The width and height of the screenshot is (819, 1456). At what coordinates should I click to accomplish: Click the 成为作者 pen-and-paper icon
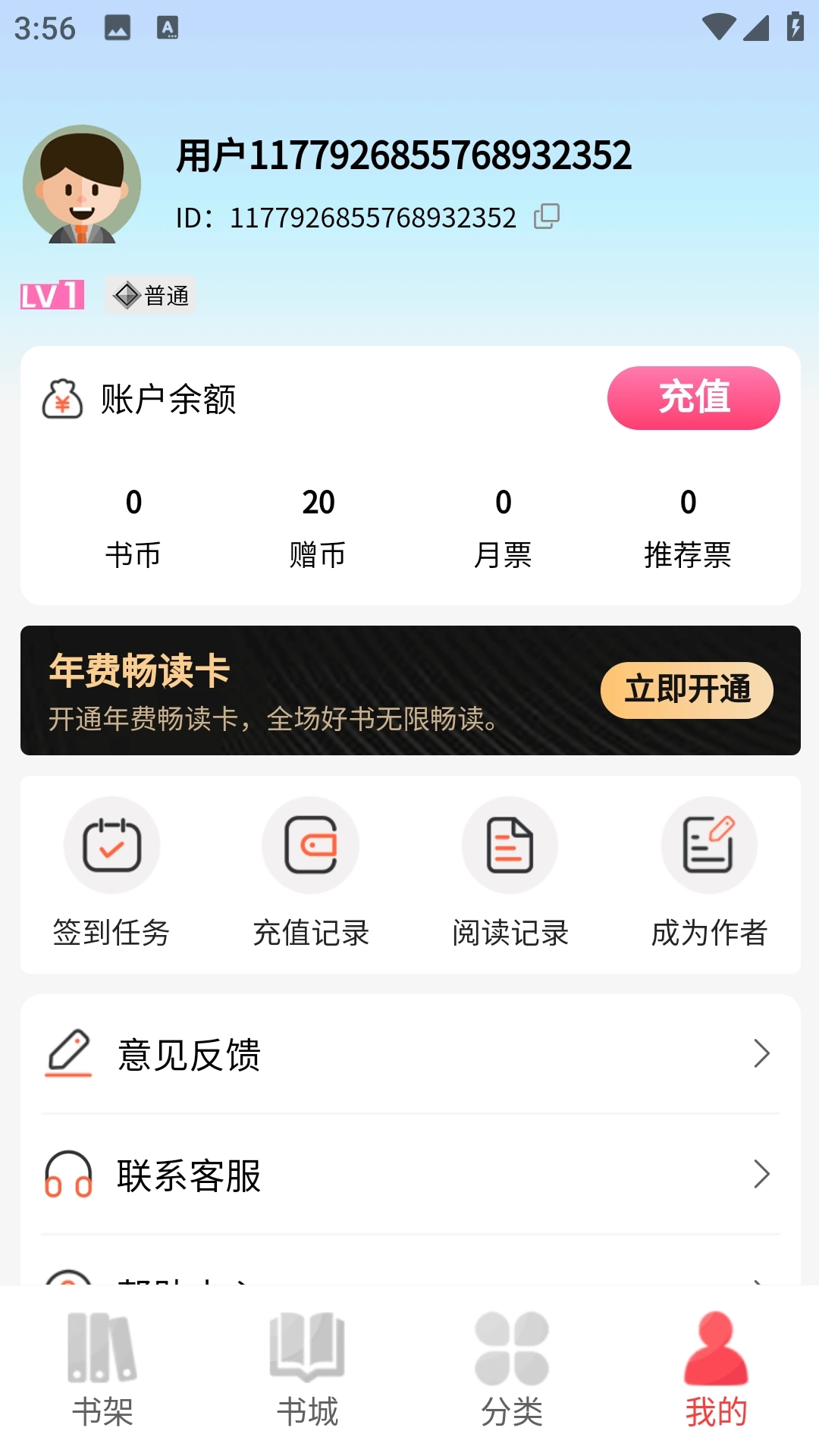click(709, 845)
